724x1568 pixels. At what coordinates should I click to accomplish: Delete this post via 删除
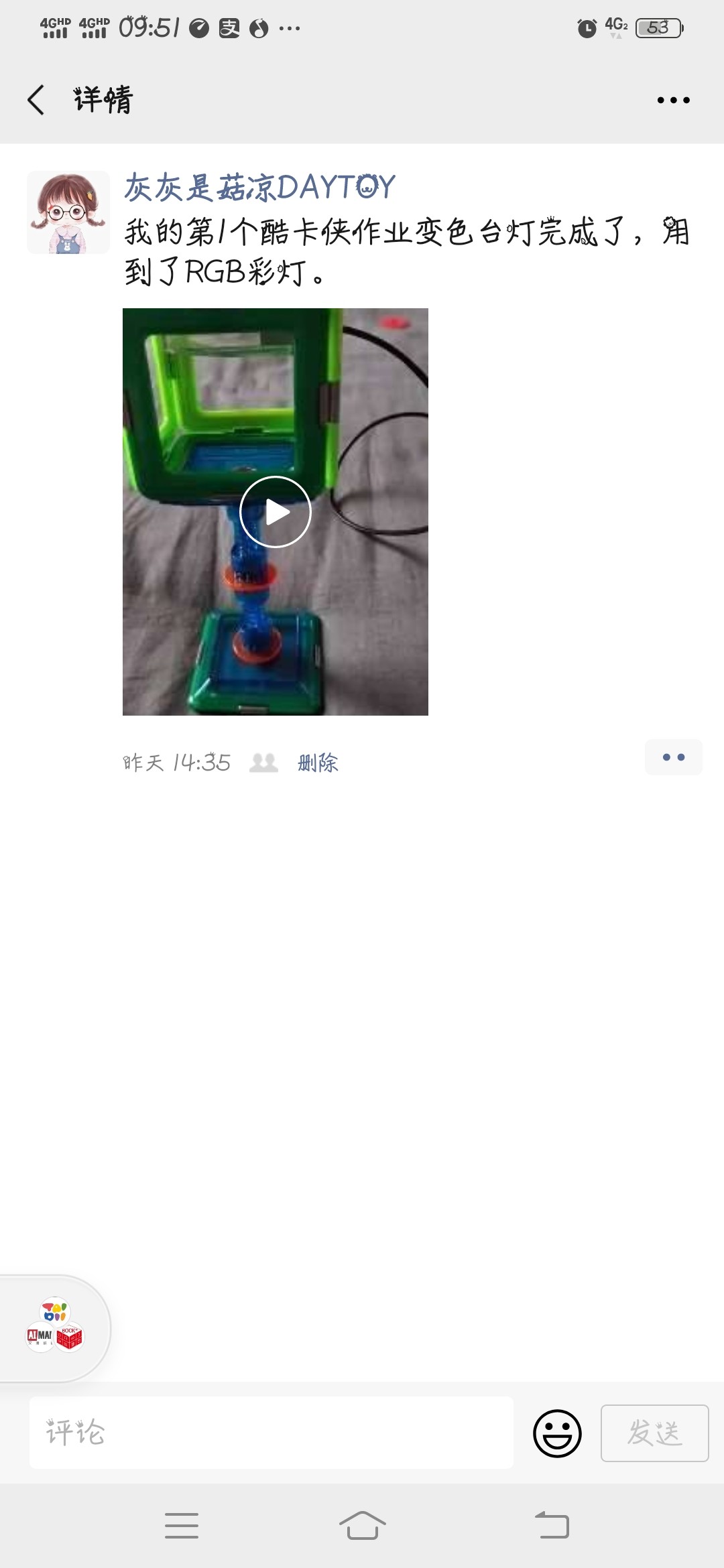(x=318, y=763)
